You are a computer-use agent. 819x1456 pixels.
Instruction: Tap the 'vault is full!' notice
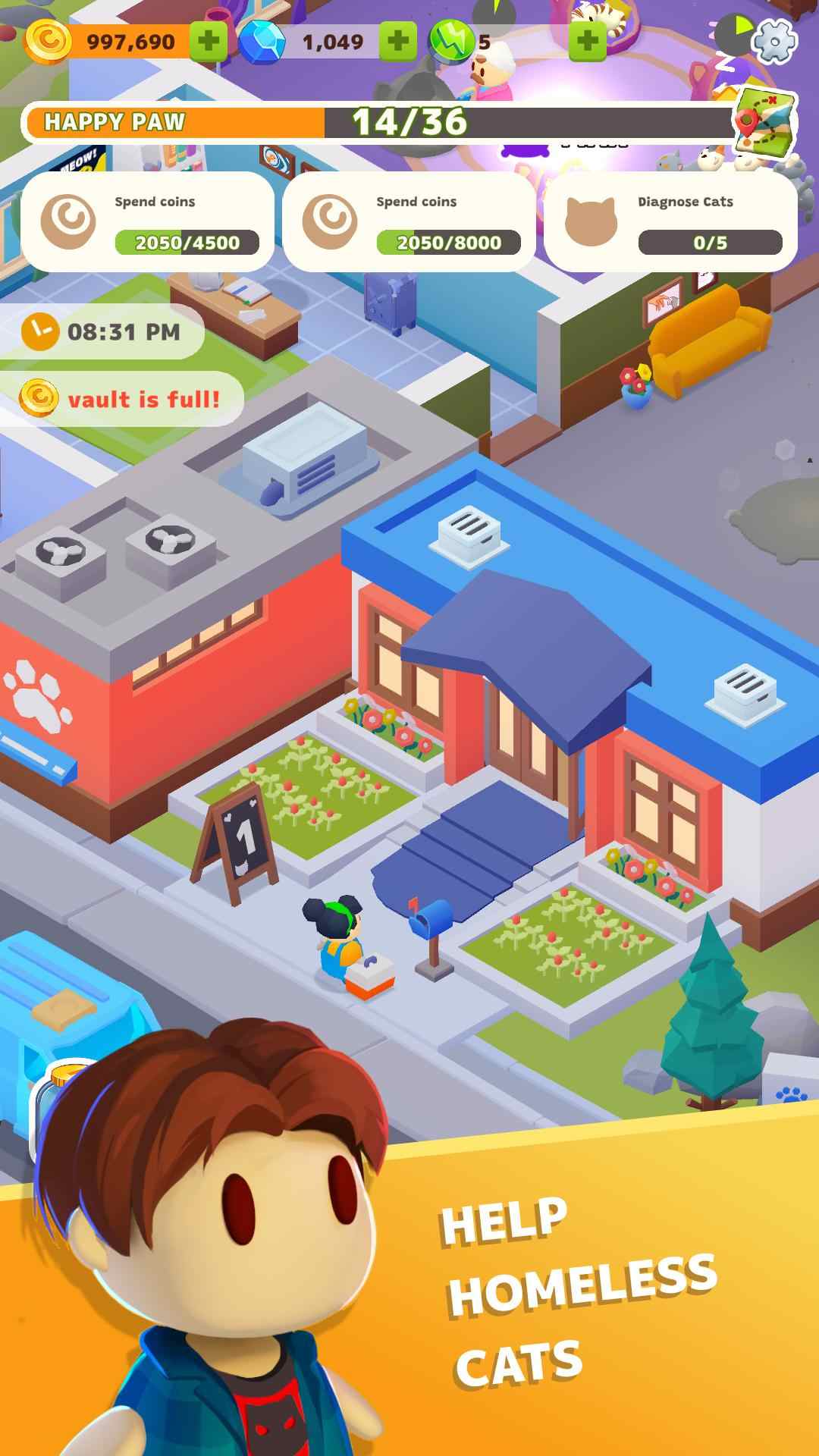(x=121, y=399)
